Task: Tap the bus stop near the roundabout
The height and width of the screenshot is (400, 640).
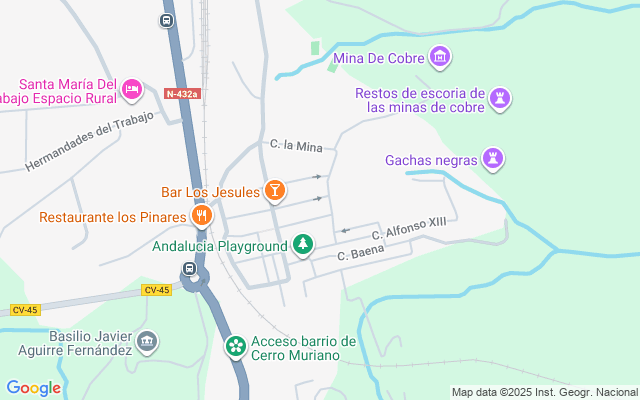Action: [x=189, y=268]
